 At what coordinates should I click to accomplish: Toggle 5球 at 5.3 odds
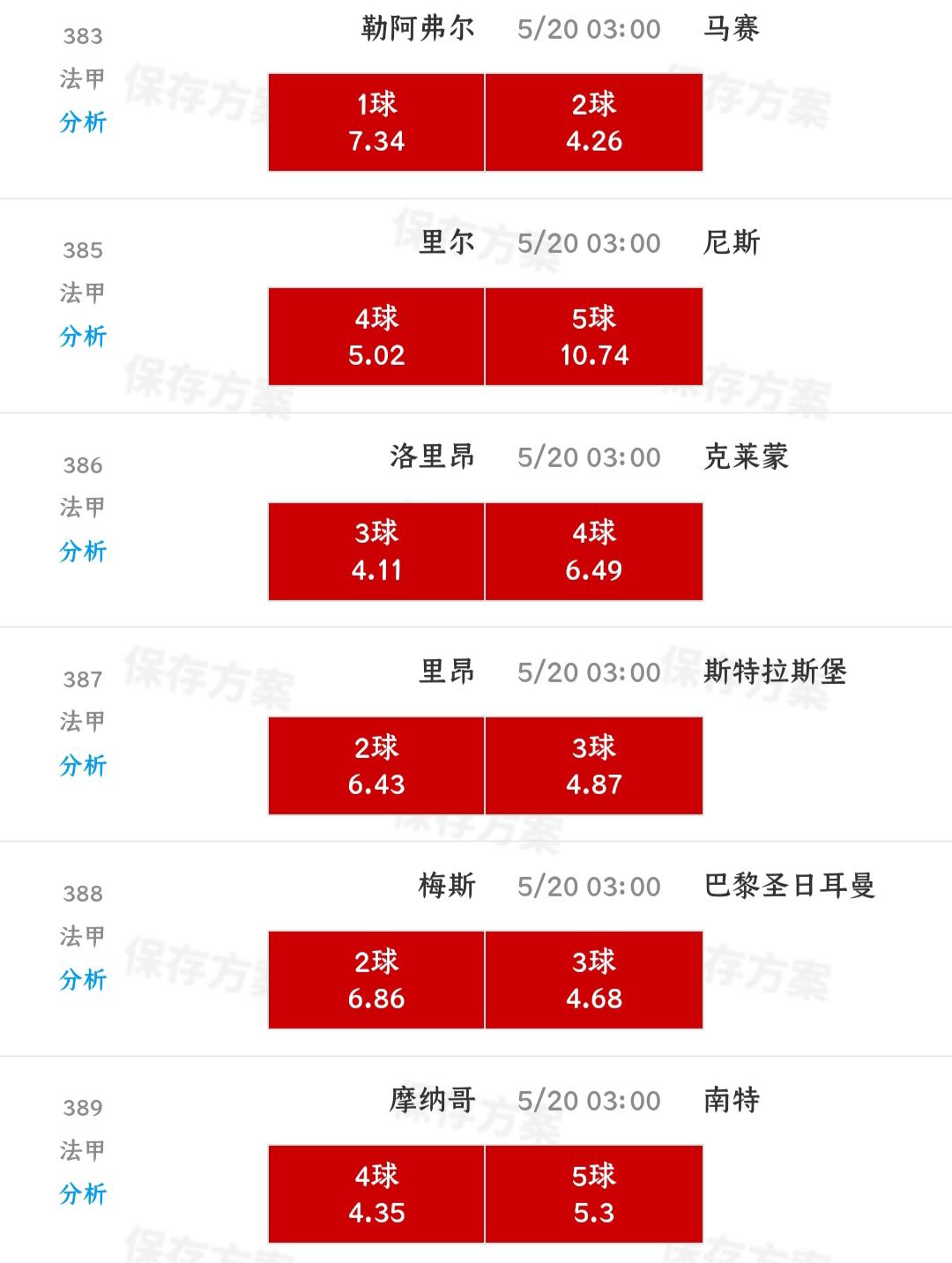594,1194
